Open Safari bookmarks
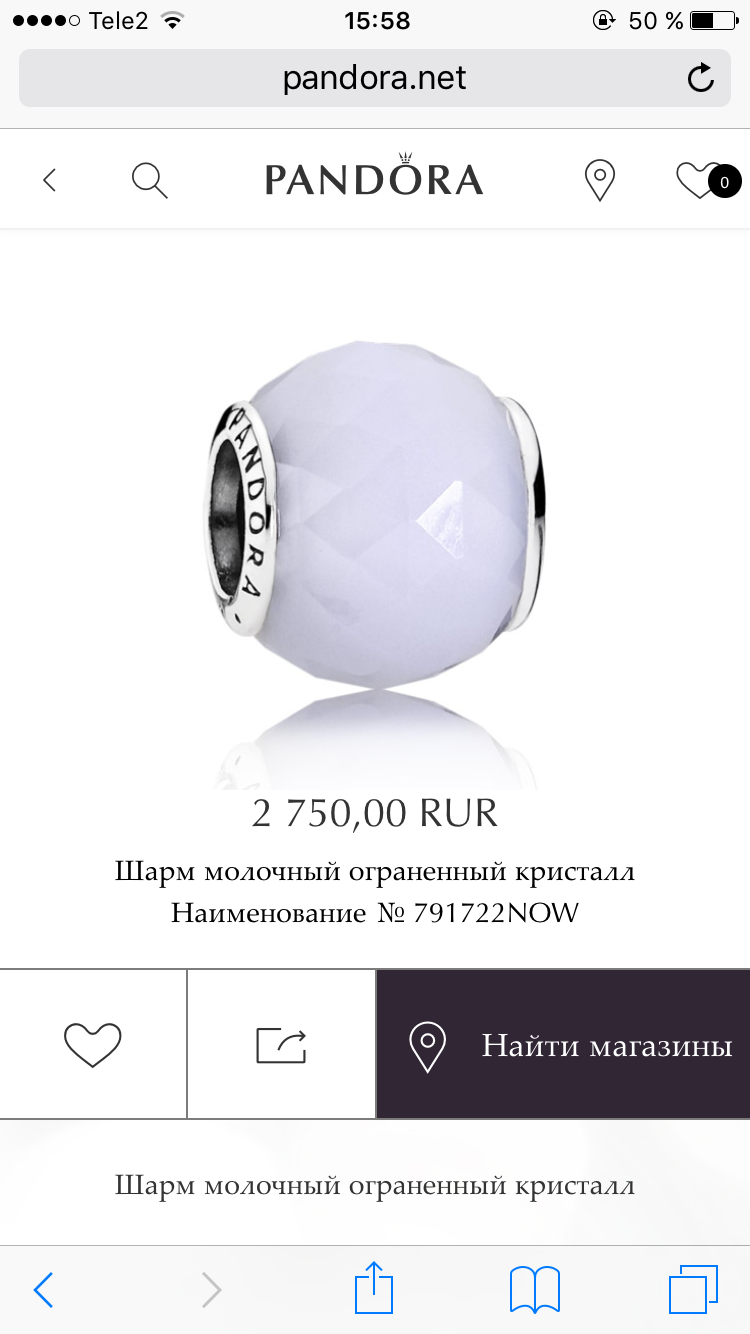750x1334 pixels. point(535,1290)
